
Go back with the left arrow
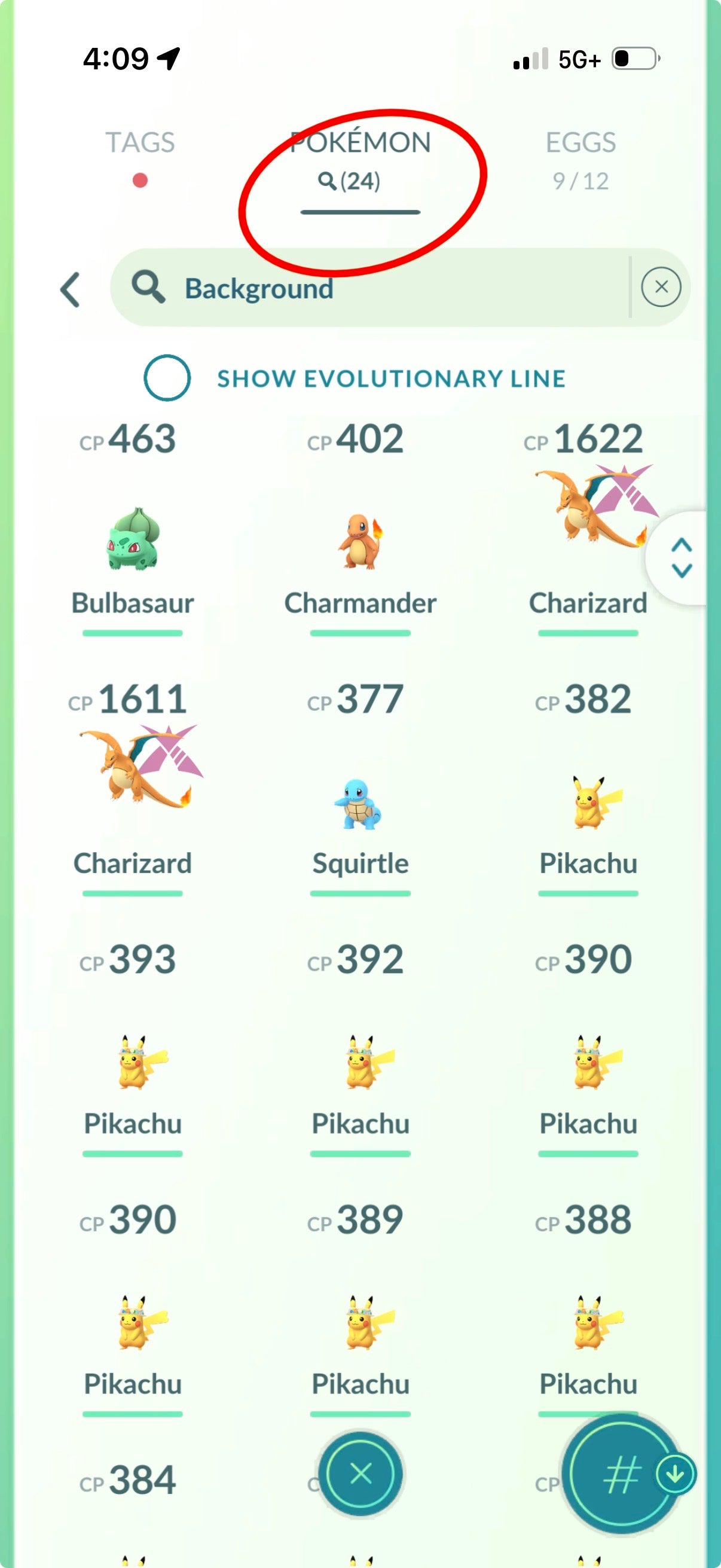71,289
